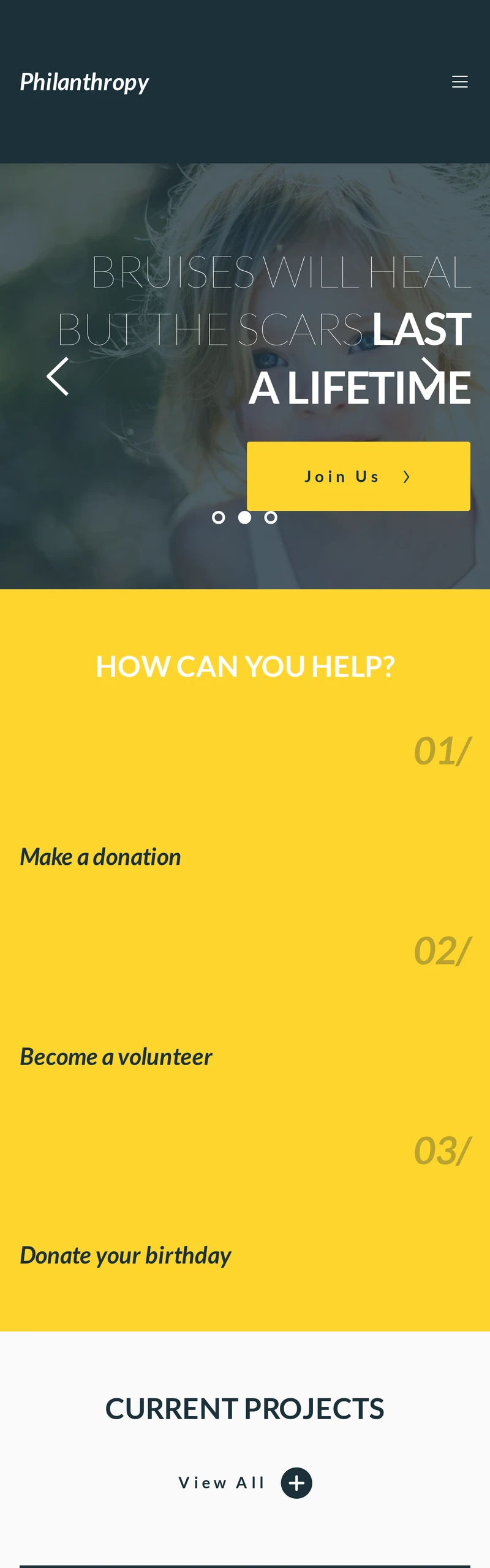Viewport: 490px width, 1568px height.
Task: Tap the Philanthropy site logo
Action: coord(85,82)
